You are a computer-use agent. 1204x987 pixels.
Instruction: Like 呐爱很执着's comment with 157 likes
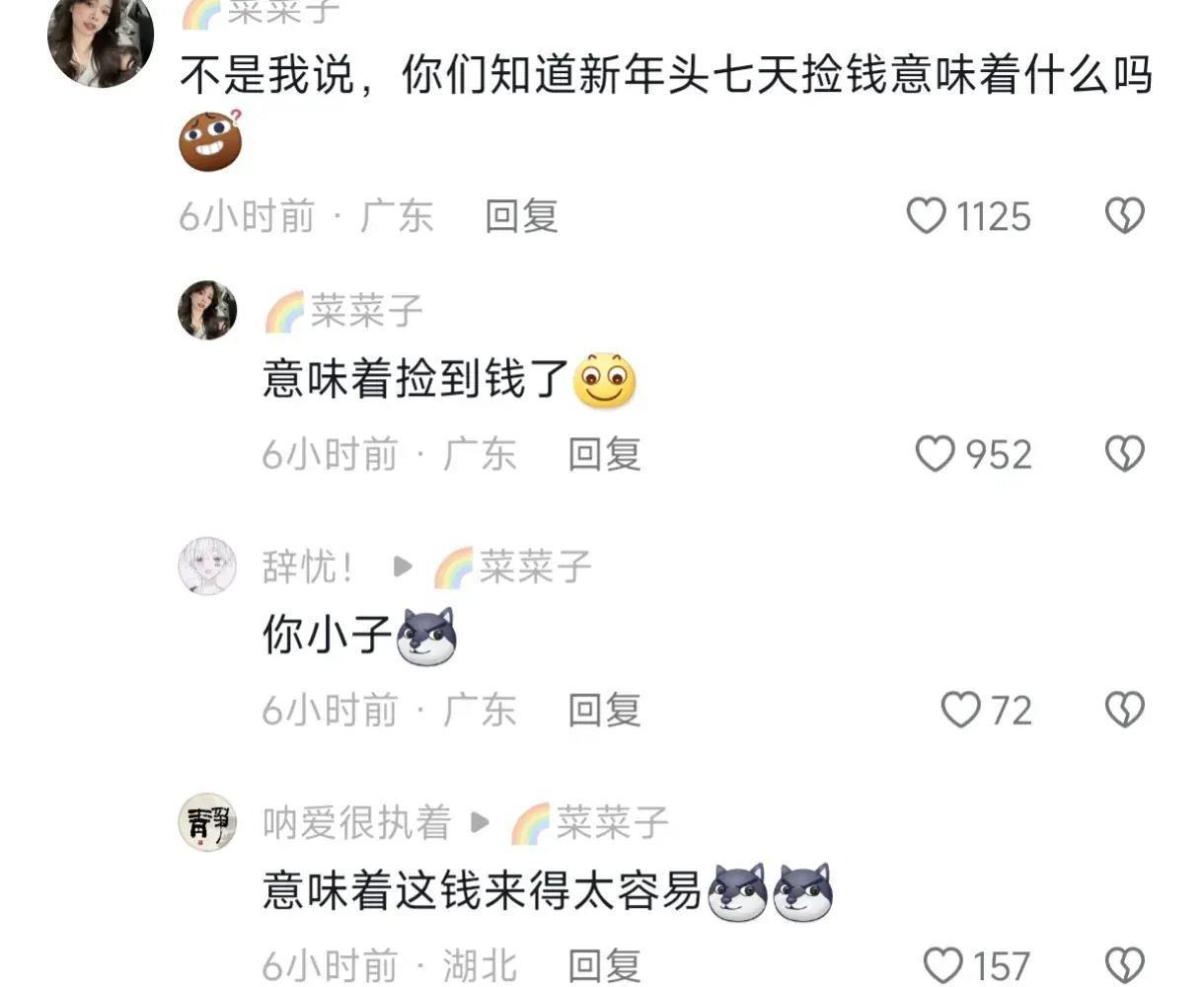(x=942, y=964)
